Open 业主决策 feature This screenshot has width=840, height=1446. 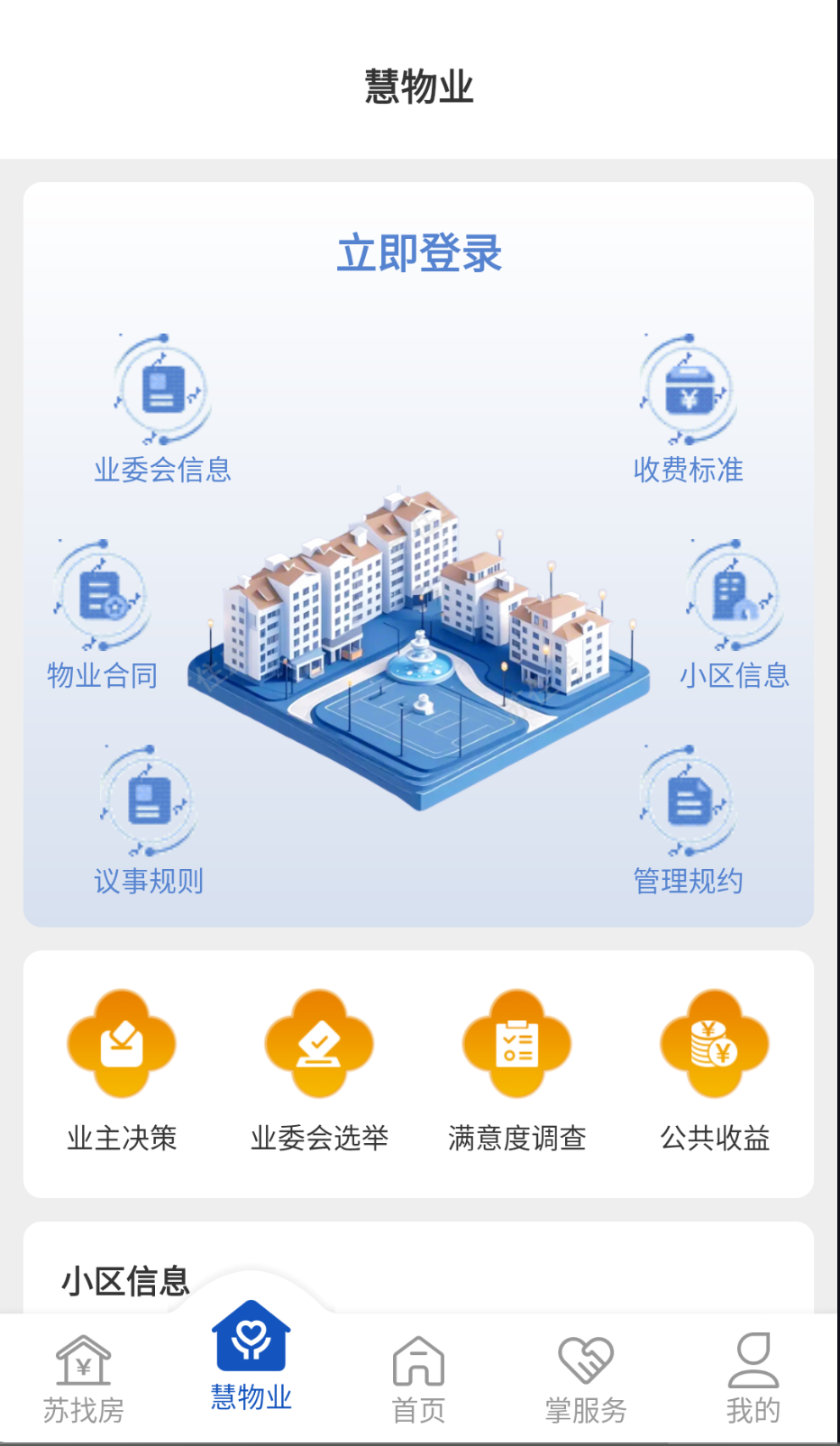[122, 1071]
